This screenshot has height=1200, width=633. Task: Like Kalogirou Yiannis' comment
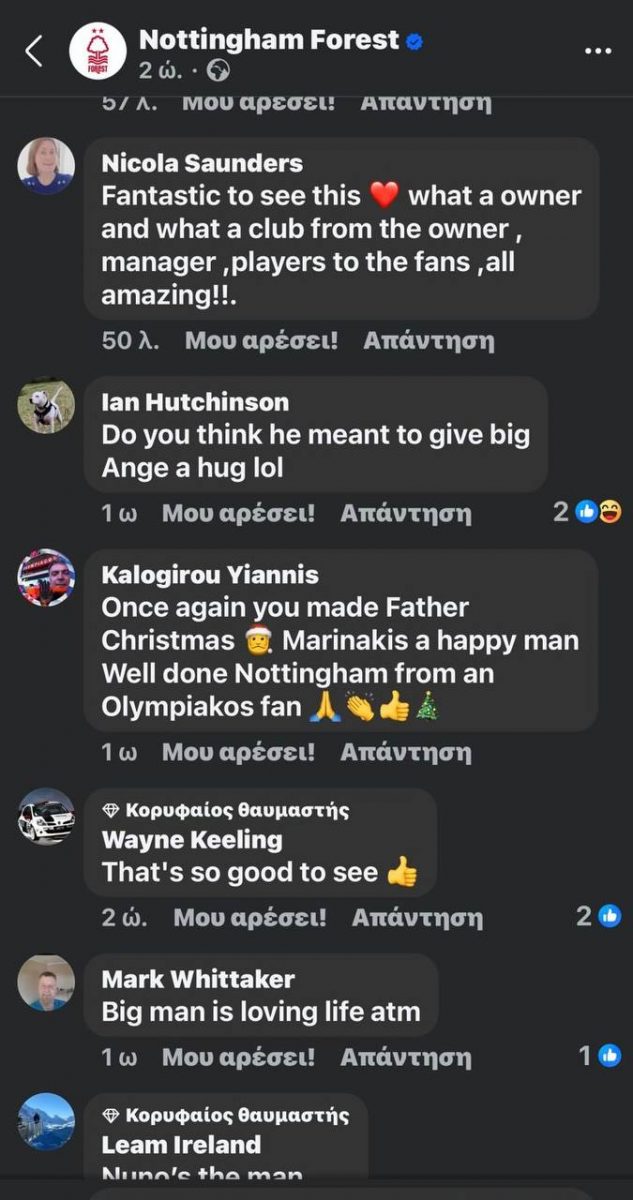(238, 751)
